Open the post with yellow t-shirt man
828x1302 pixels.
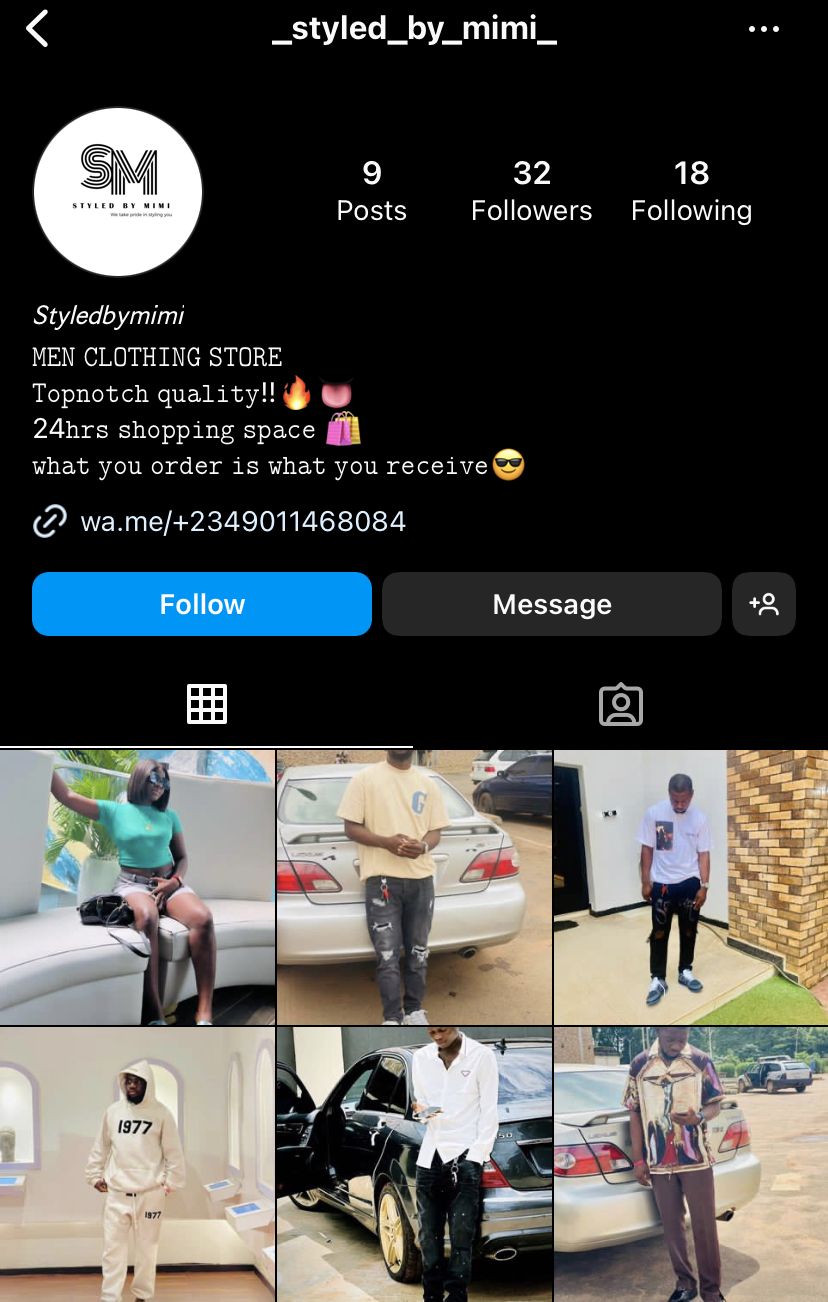(x=414, y=887)
